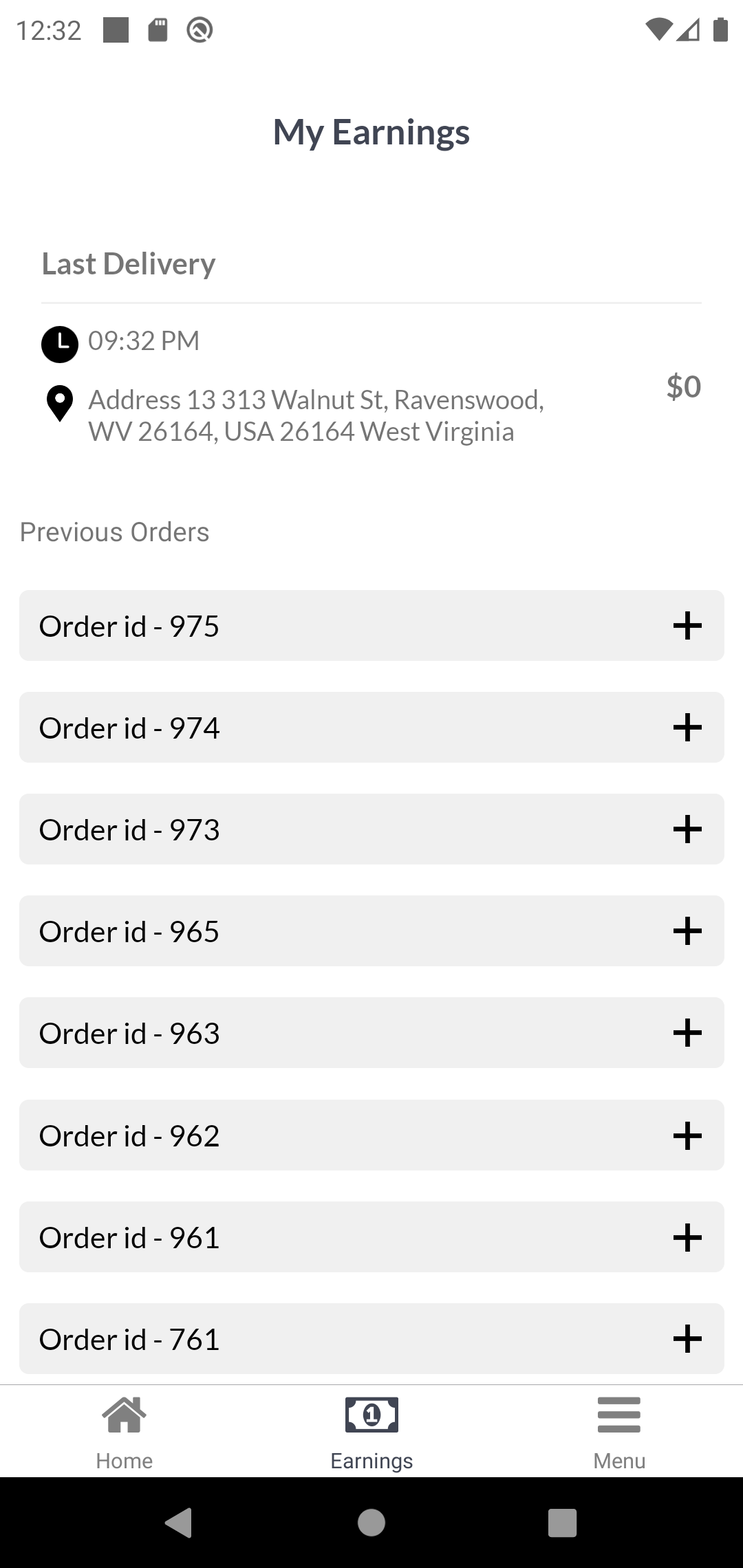This screenshot has height=1568, width=743.
Task: Open the Menu tab
Action: tap(619, 1432)
